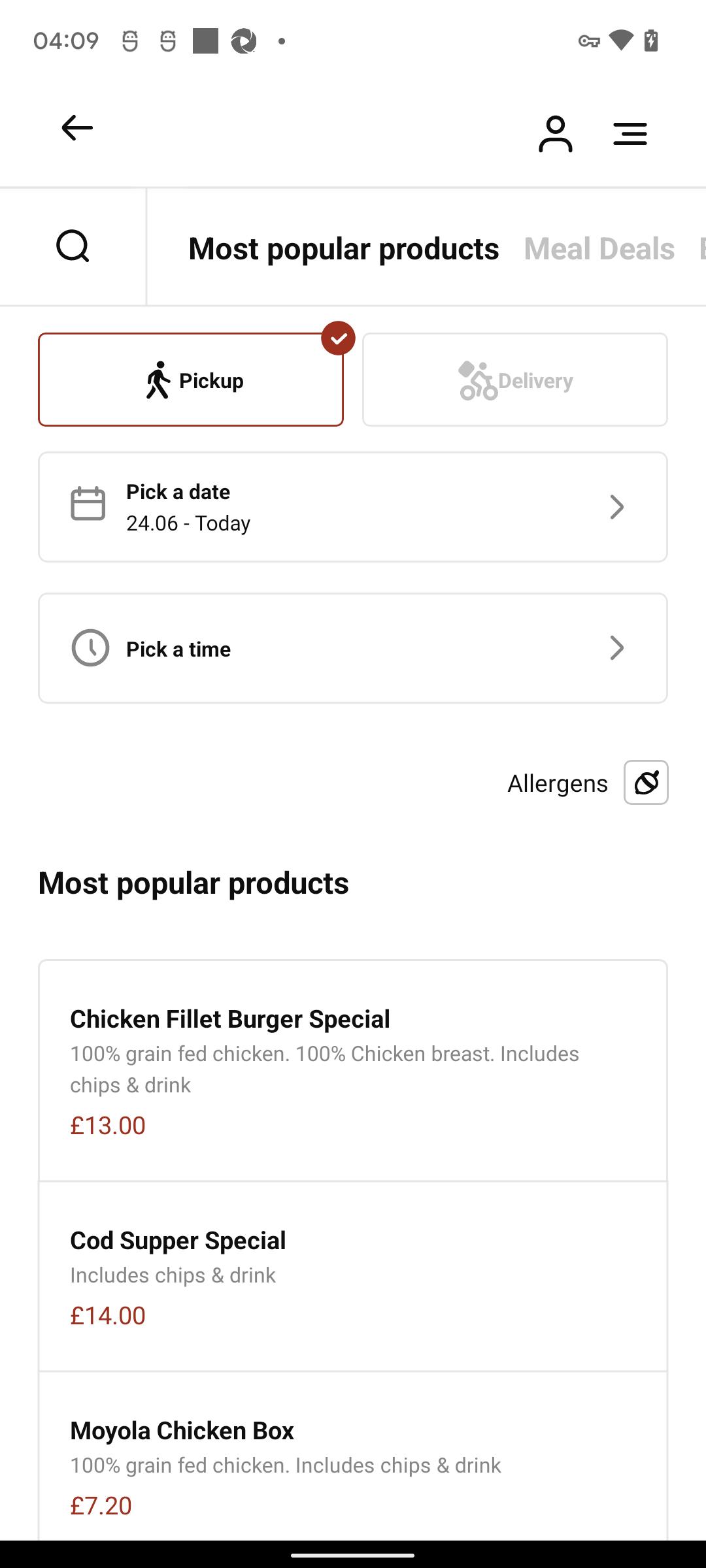
Task: Switch to the Meal Deals tab
Action: [x=599, y=249]
